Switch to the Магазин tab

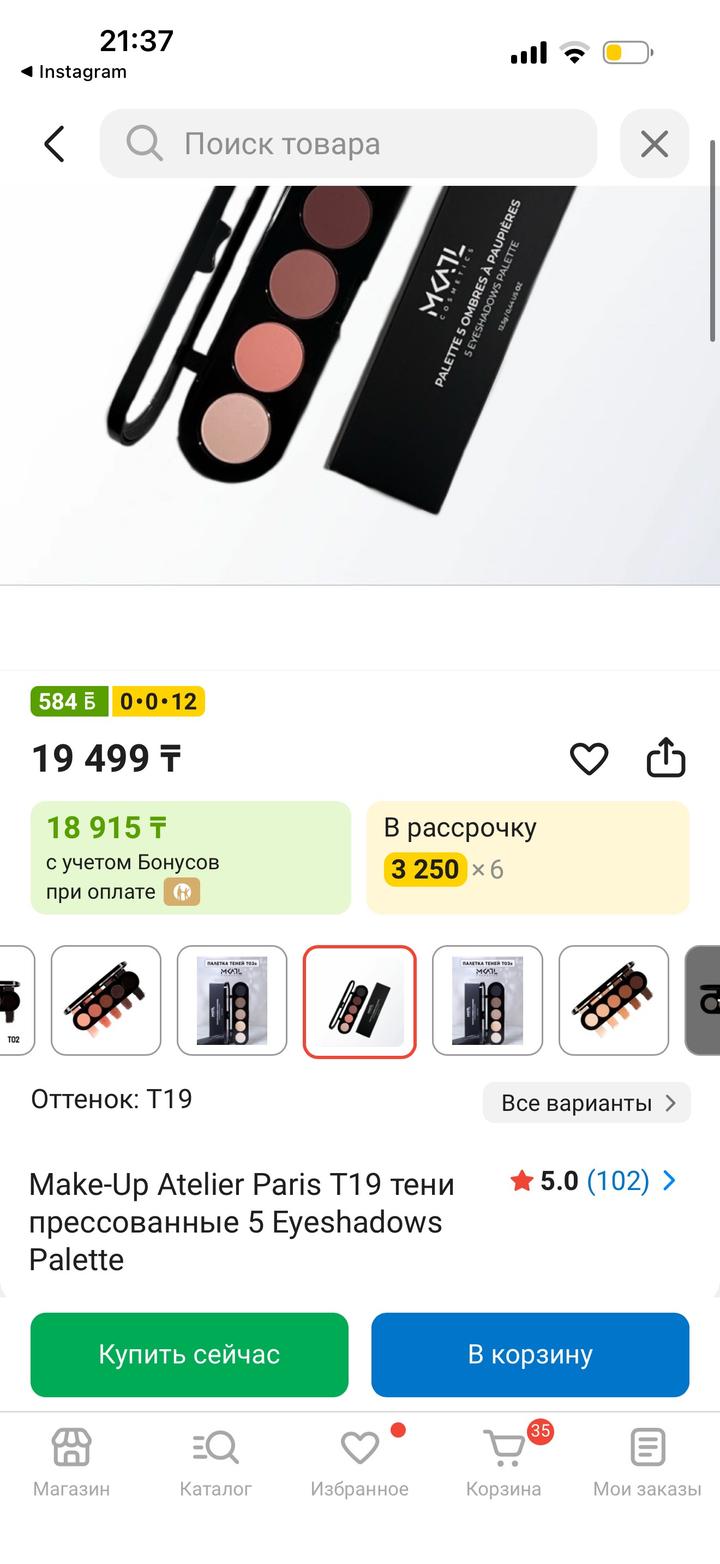coord(71,1462)
